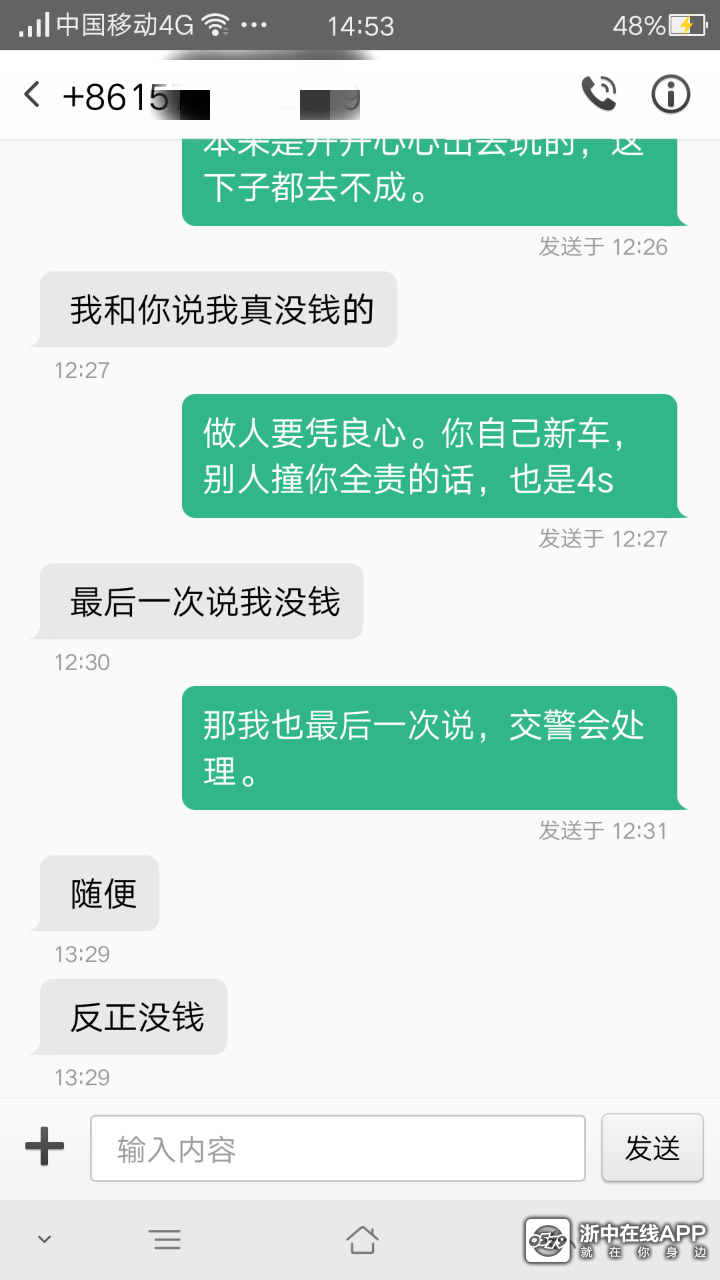Screen dimensions: 720x1280
Task: Focus the 输入内容 message field
Action: [x=338, y=1149]
